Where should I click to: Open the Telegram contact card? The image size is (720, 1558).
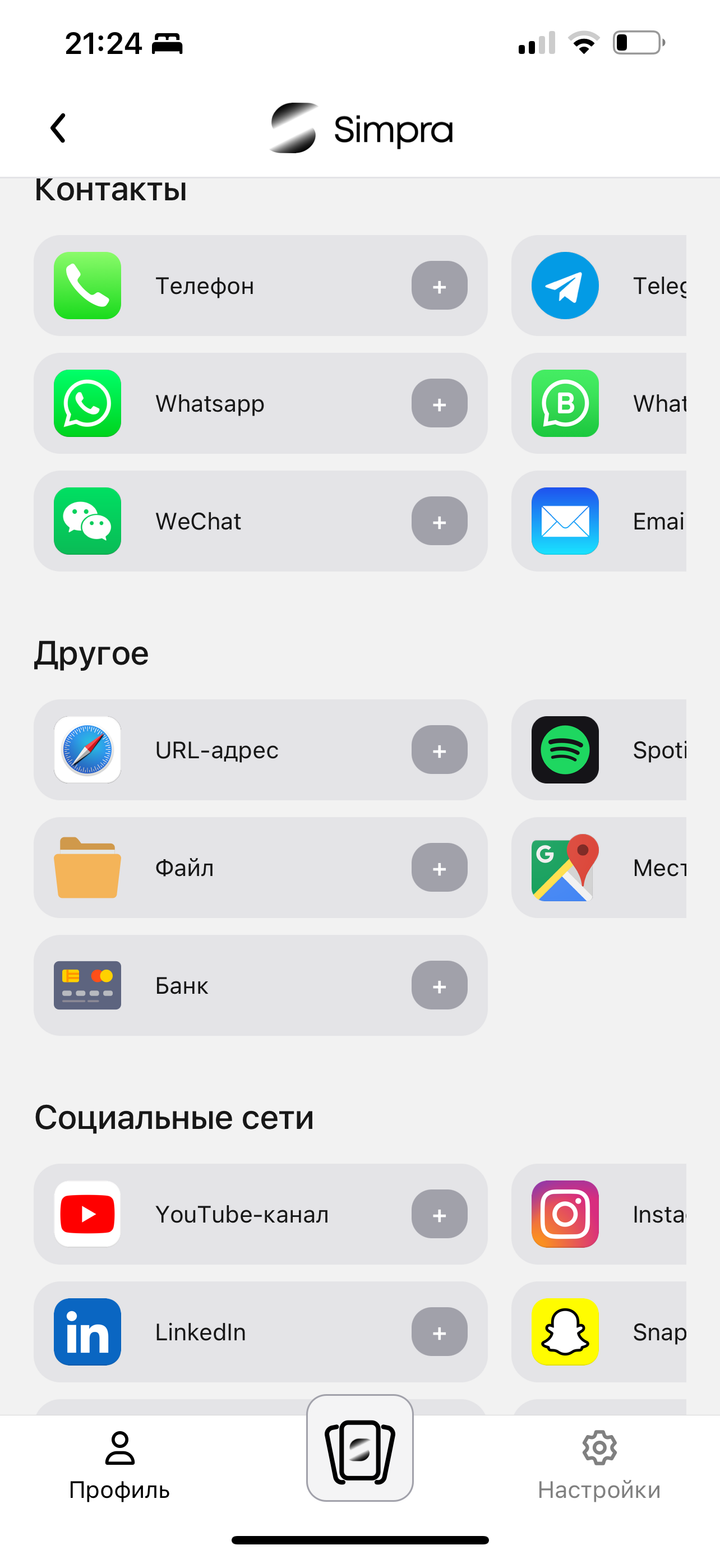(599, 286)
